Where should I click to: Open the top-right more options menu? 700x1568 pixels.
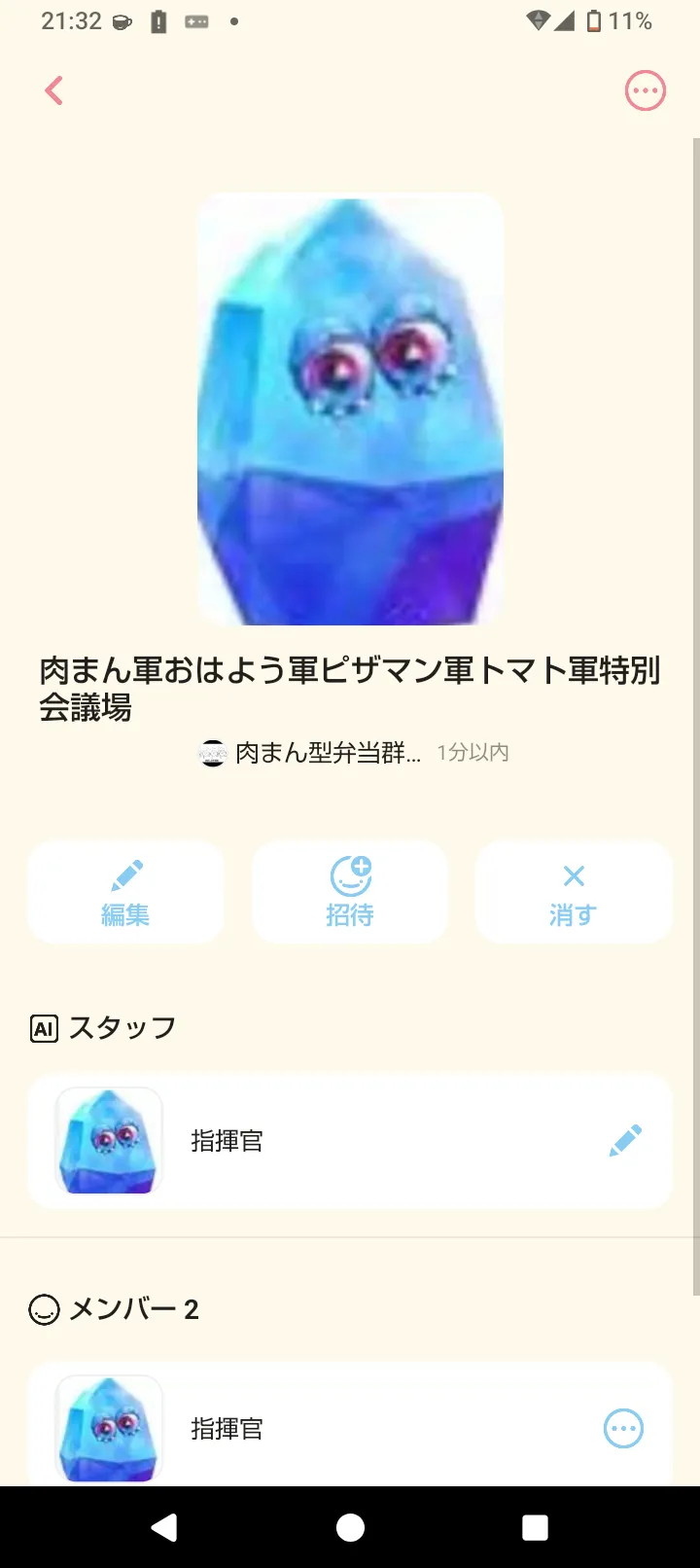coord(645,91)
